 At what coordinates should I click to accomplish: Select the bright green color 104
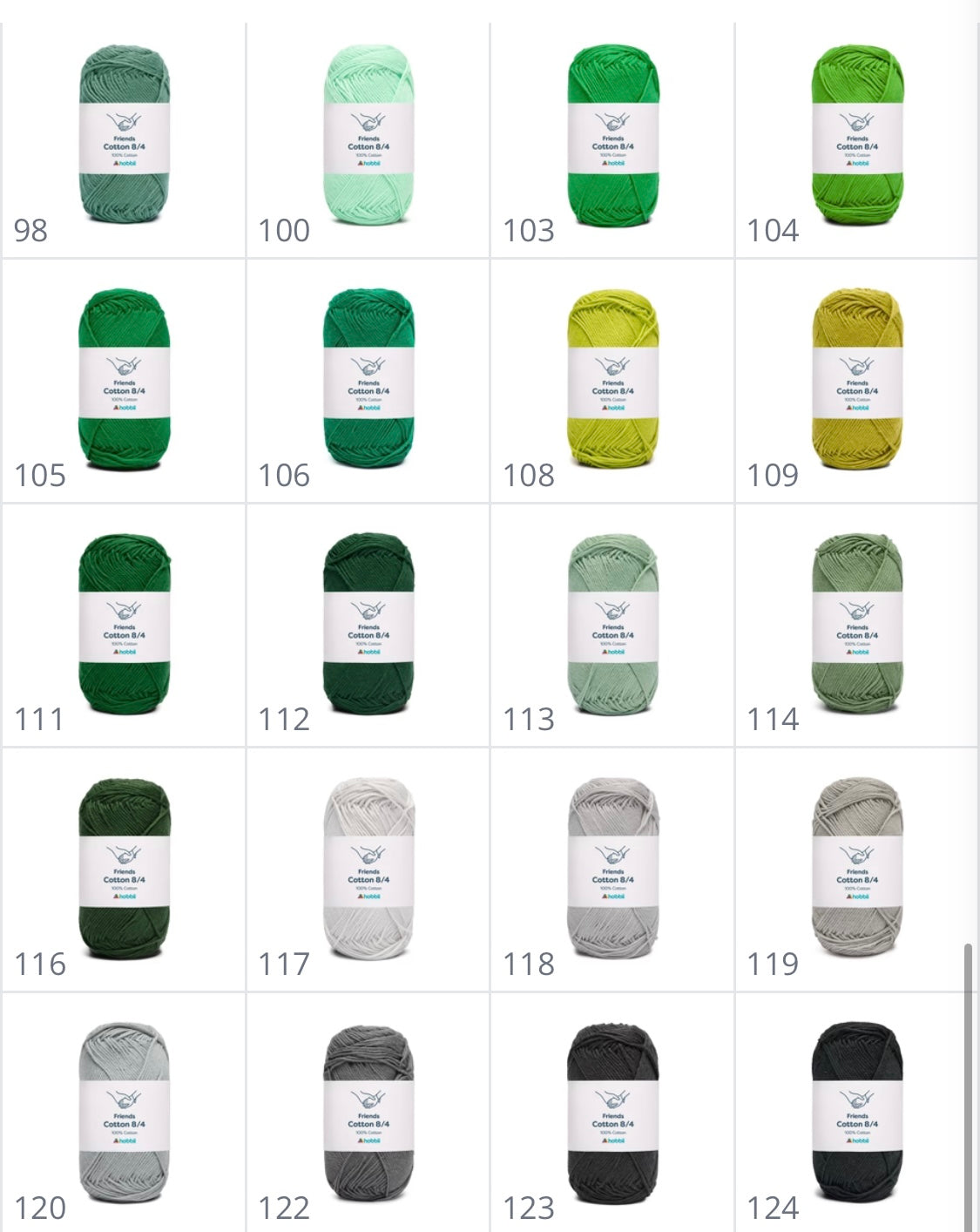[x=857, y=135]
